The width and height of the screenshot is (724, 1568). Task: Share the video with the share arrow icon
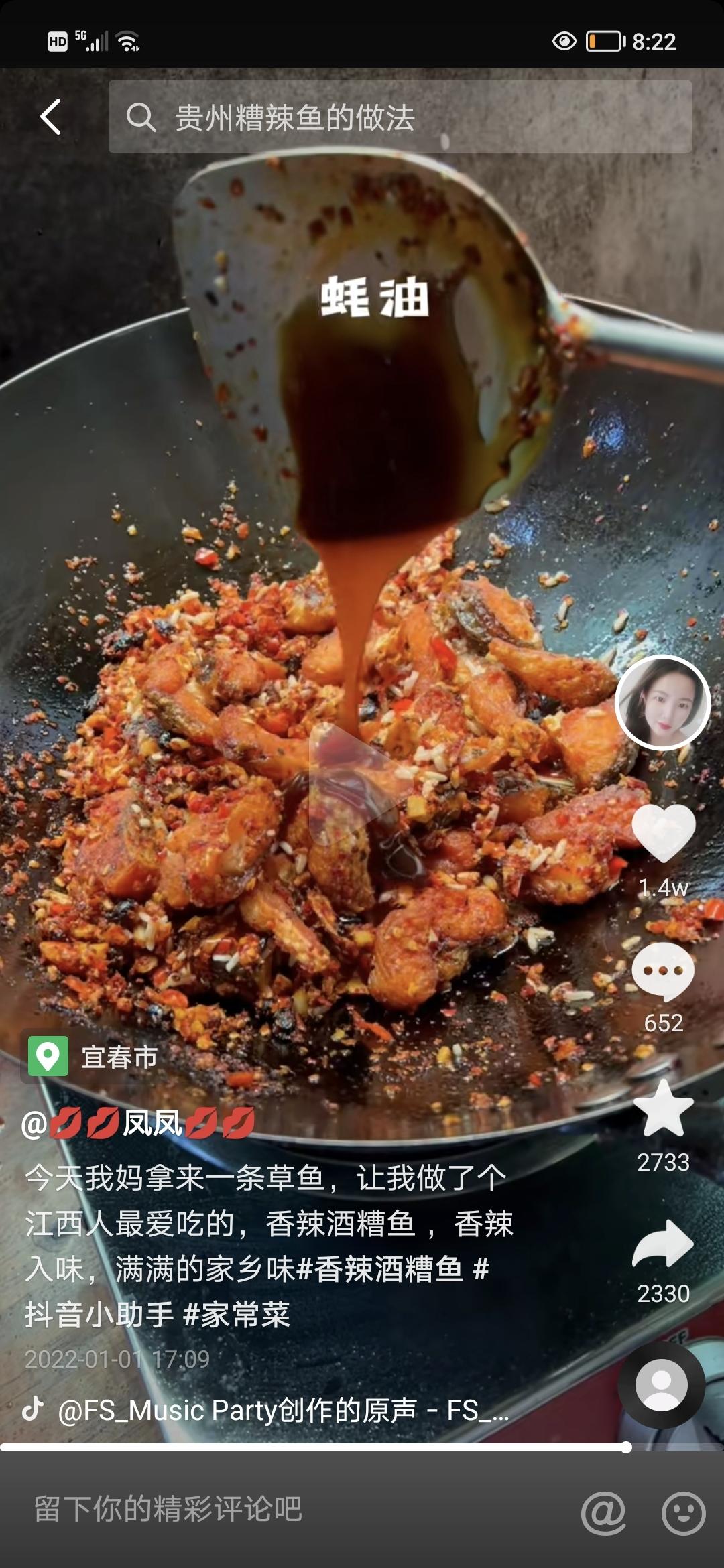pyautogui.click(x=664, y=1243)
